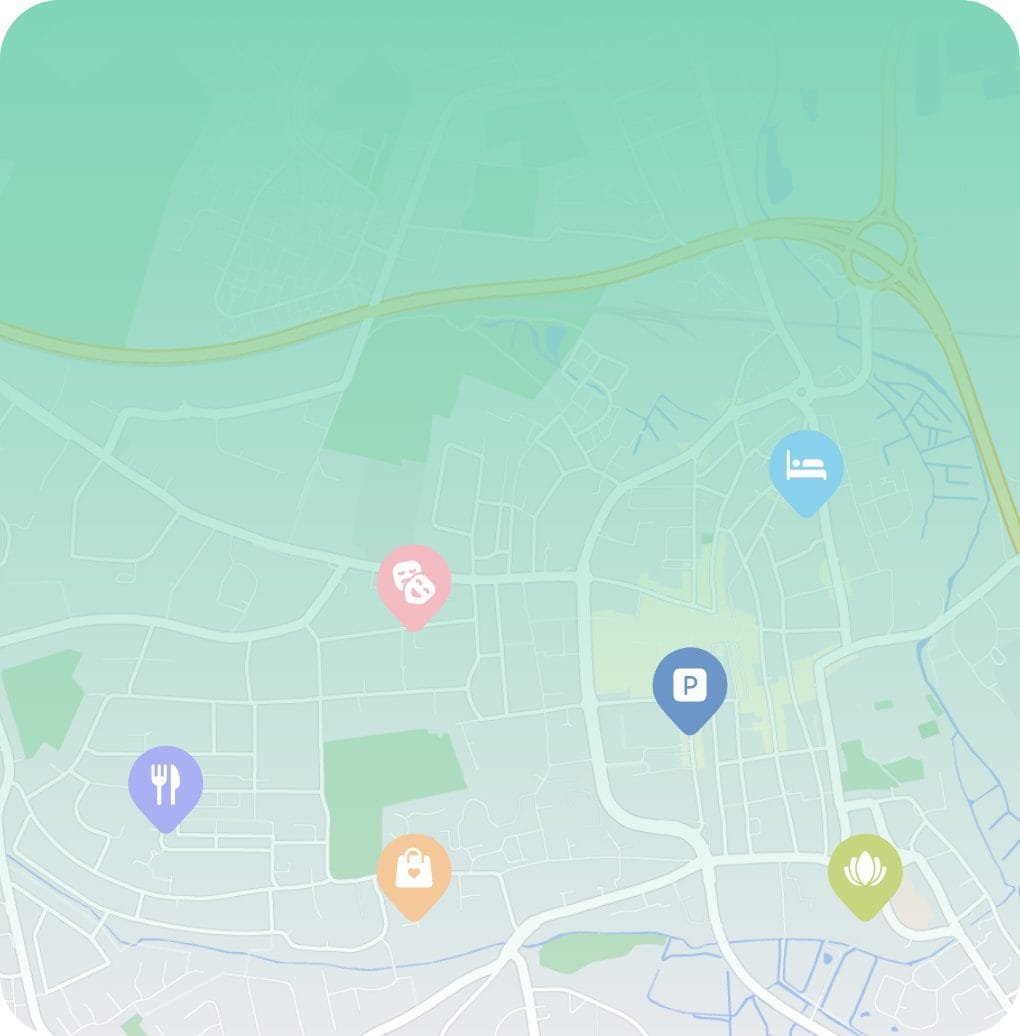This screenshot has width=1020, height=1036.
Task: Tap the hotel bed map pin
Action: coord(806,467)
